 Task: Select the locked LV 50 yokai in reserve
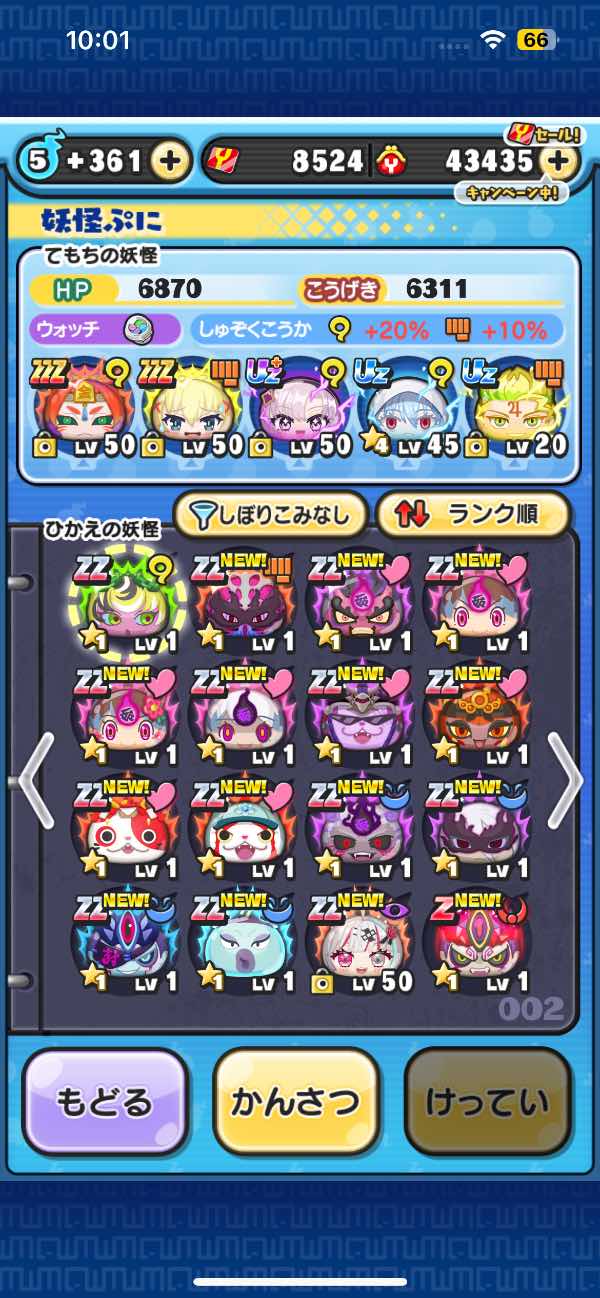361,940
